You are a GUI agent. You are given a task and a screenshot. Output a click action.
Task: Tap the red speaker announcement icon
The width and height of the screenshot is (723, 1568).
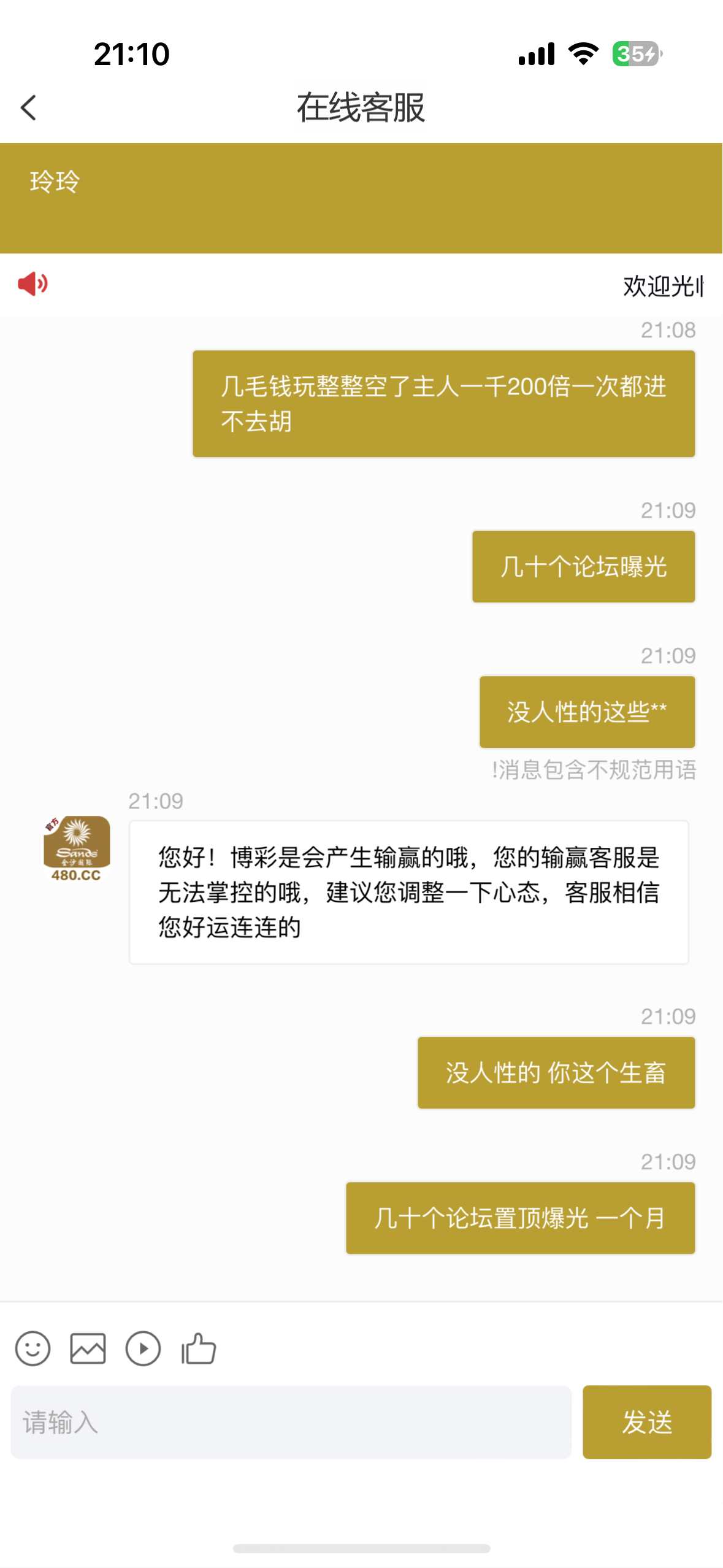tap(33, 284)
